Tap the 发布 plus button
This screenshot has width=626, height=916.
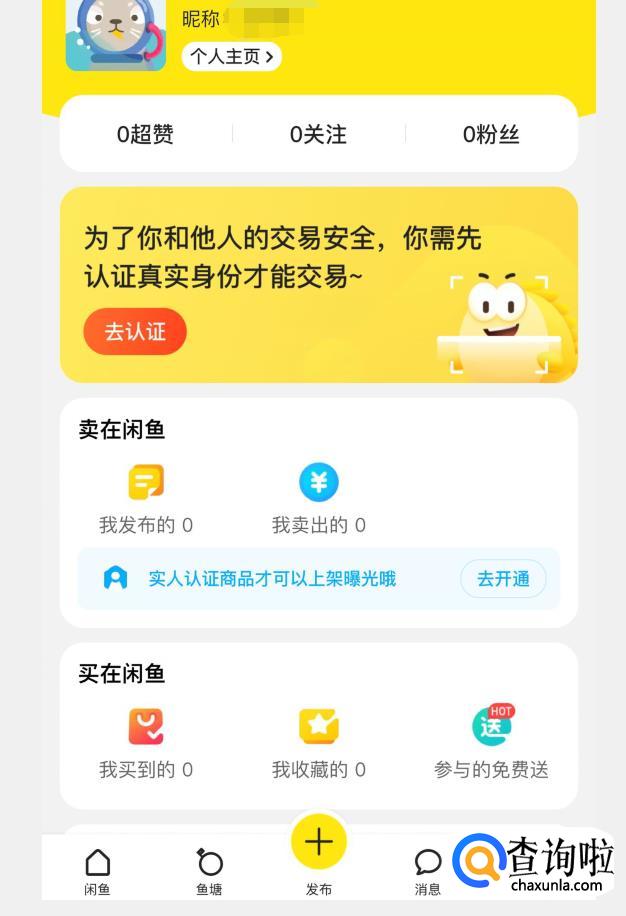tap(319, 845)
